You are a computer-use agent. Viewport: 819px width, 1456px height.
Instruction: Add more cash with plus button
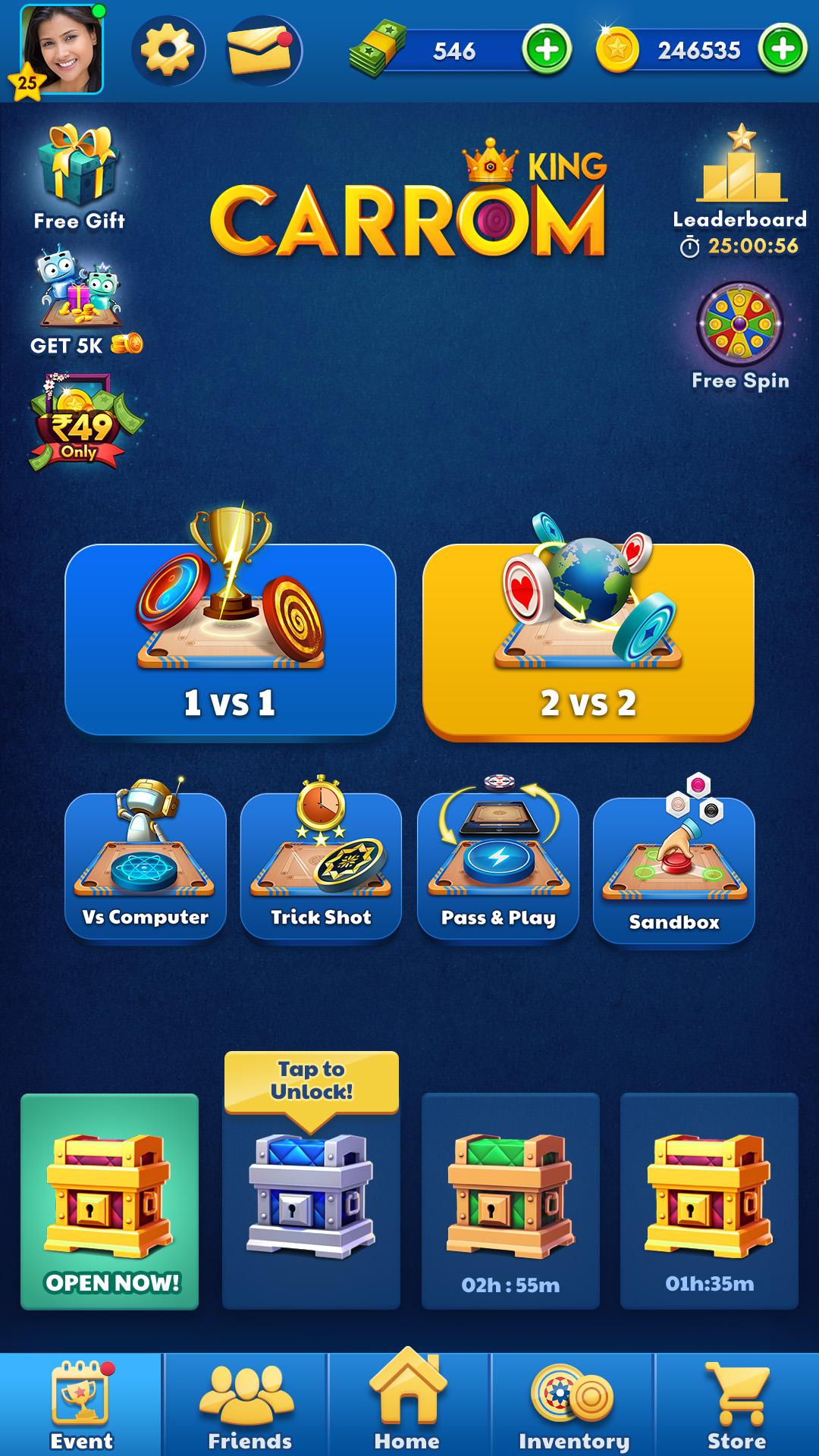(x=546, y=50)
